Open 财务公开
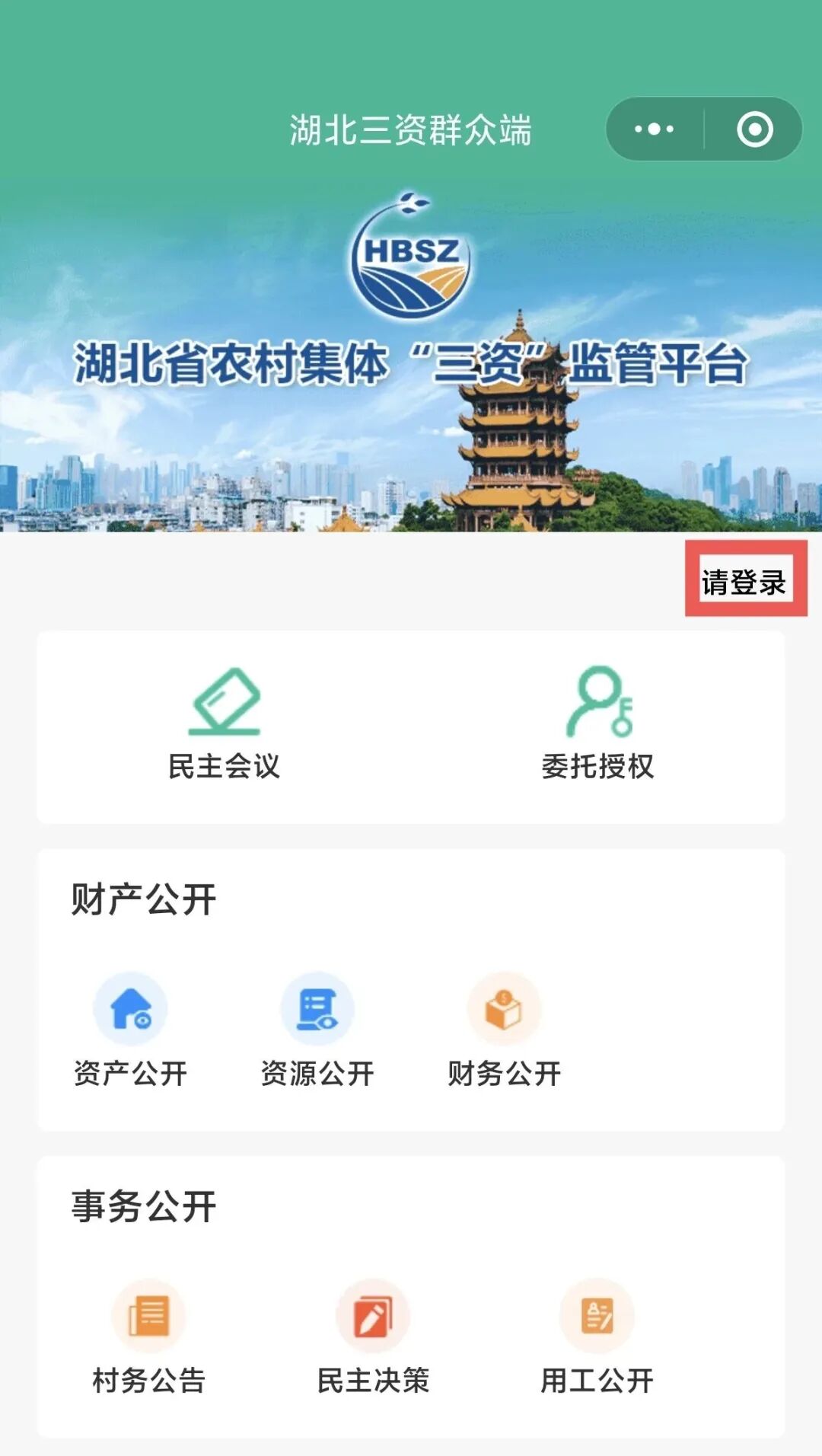 coord(504,1030)
